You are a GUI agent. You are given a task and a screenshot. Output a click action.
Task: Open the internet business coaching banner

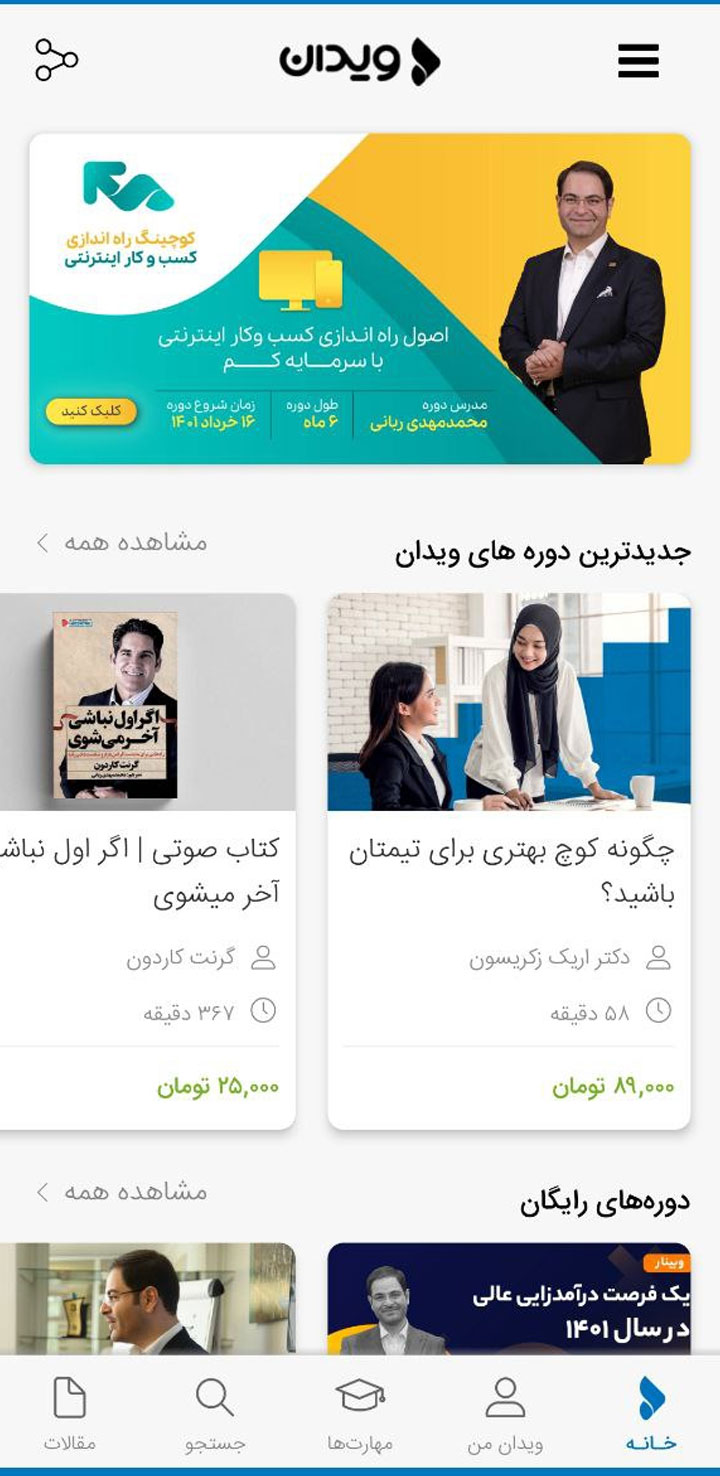(x=360, y=298)
